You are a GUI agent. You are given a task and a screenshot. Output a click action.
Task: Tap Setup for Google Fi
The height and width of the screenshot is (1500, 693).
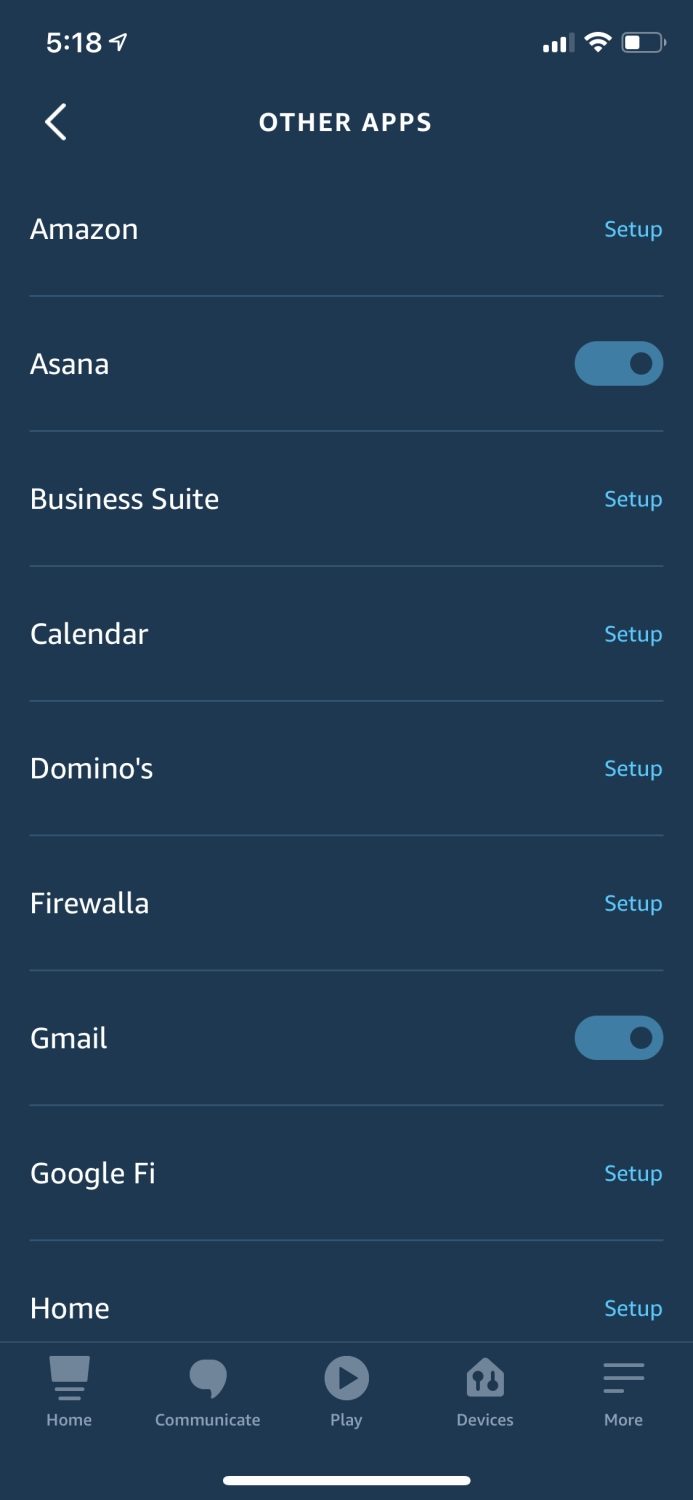(633, 1173)
